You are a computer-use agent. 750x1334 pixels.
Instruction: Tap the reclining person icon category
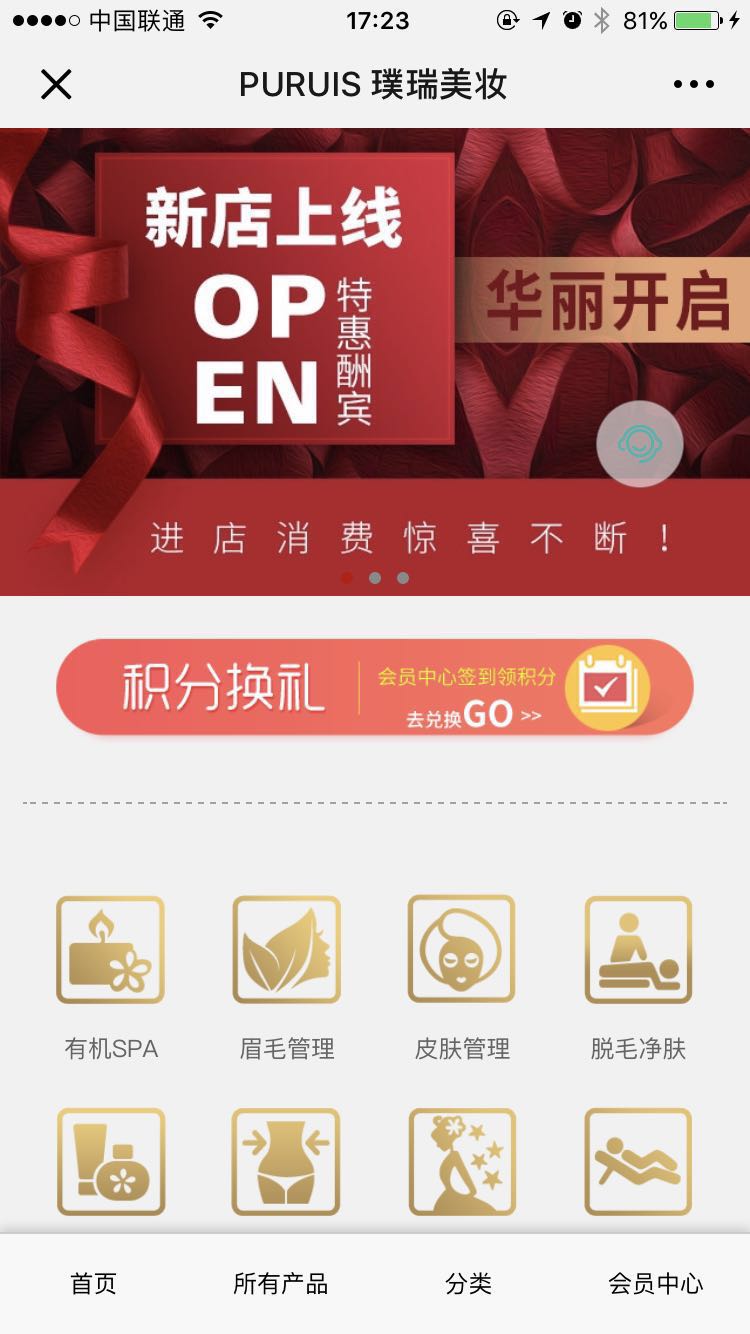coord(638,1162)
